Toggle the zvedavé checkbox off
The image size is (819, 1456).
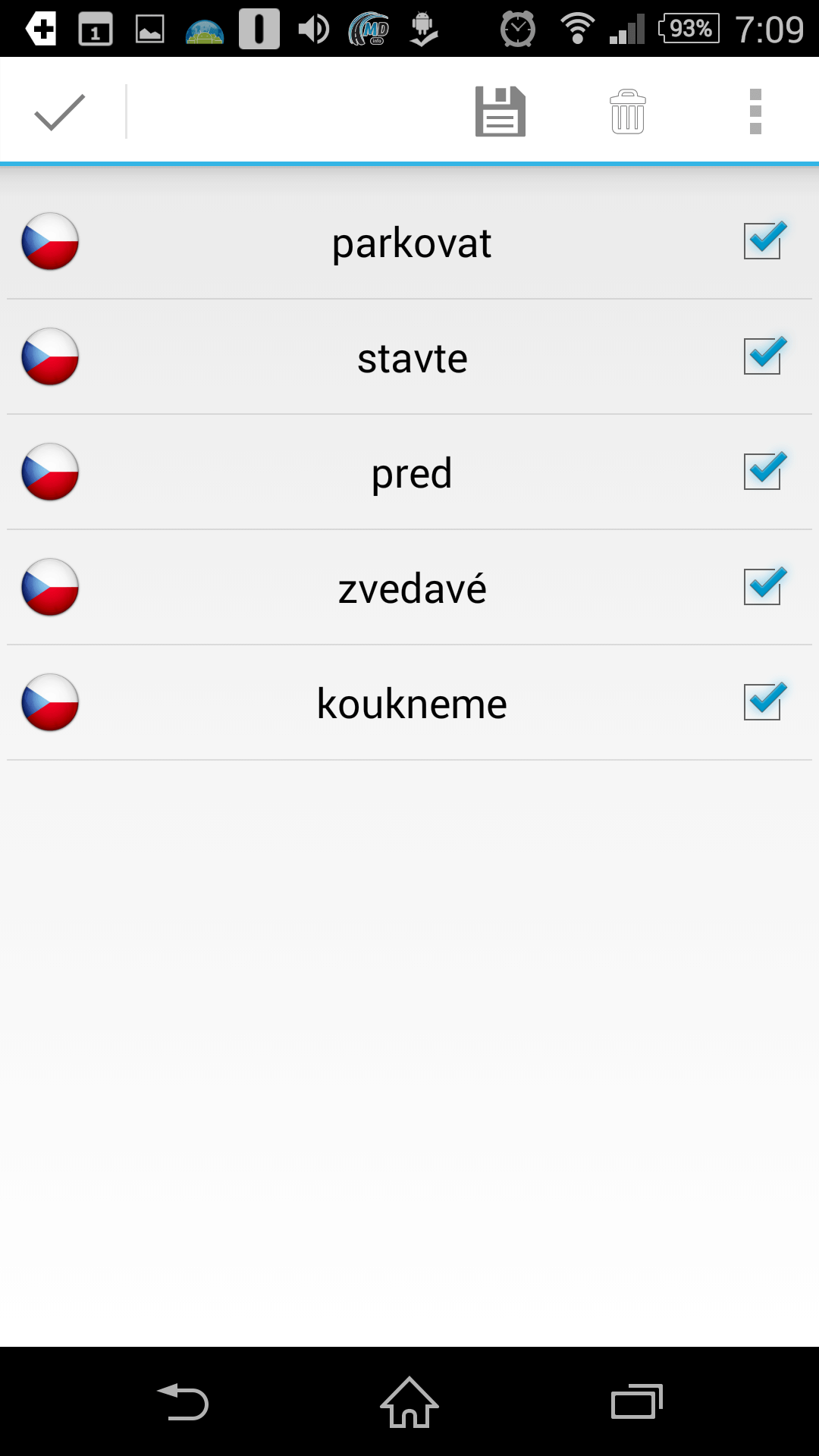pos(764,586)
